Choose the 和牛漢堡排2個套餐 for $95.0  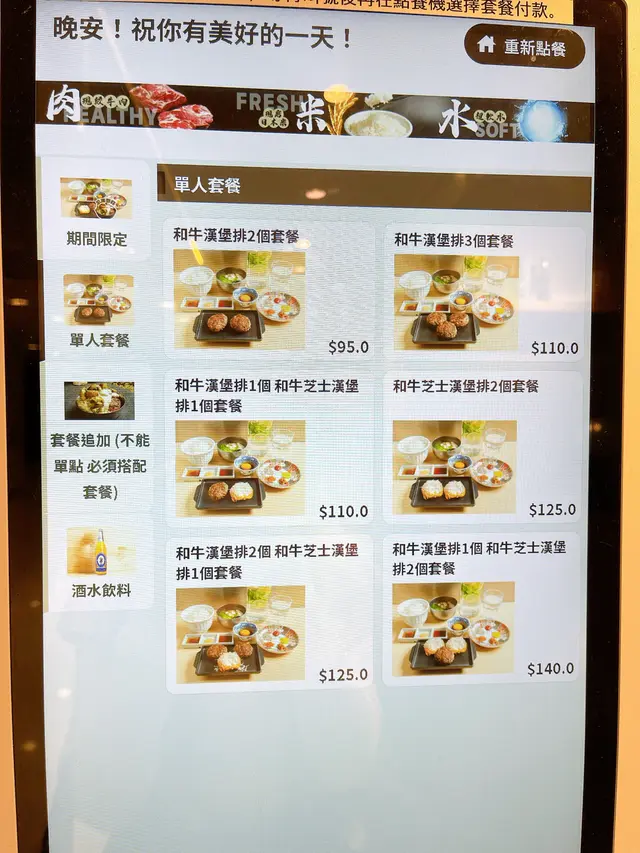[x=269, y=292]
